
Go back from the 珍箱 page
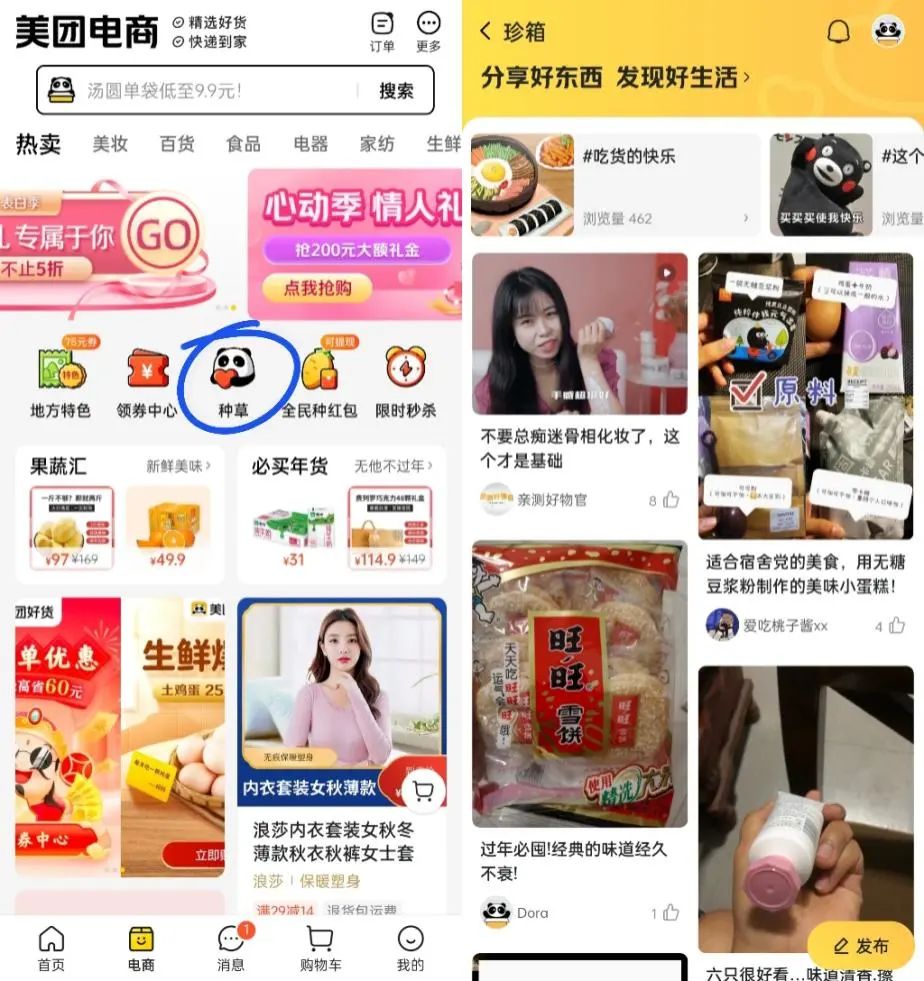click(486, 32)
